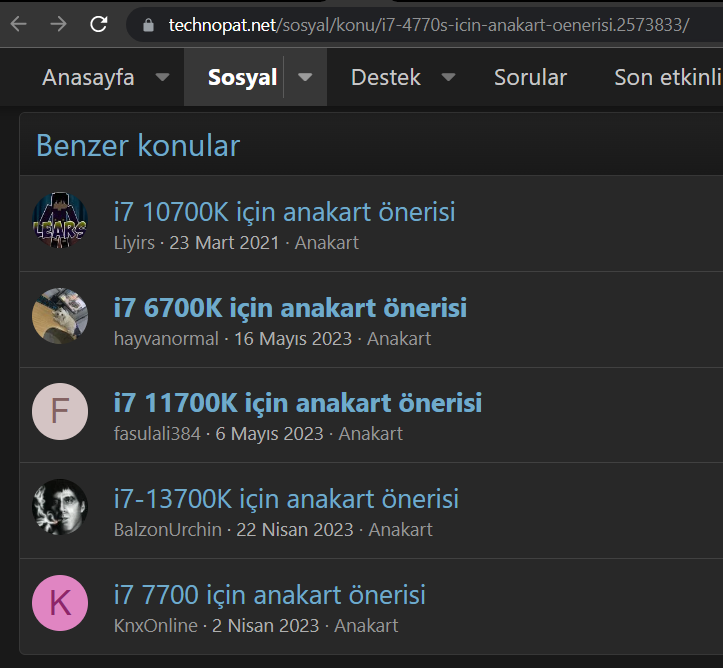Viewport: 723px width, 668px height.
Task: Open the i7 7700 anakart önerisi thread
Action: pyautogui.click(x=269, y=594)
